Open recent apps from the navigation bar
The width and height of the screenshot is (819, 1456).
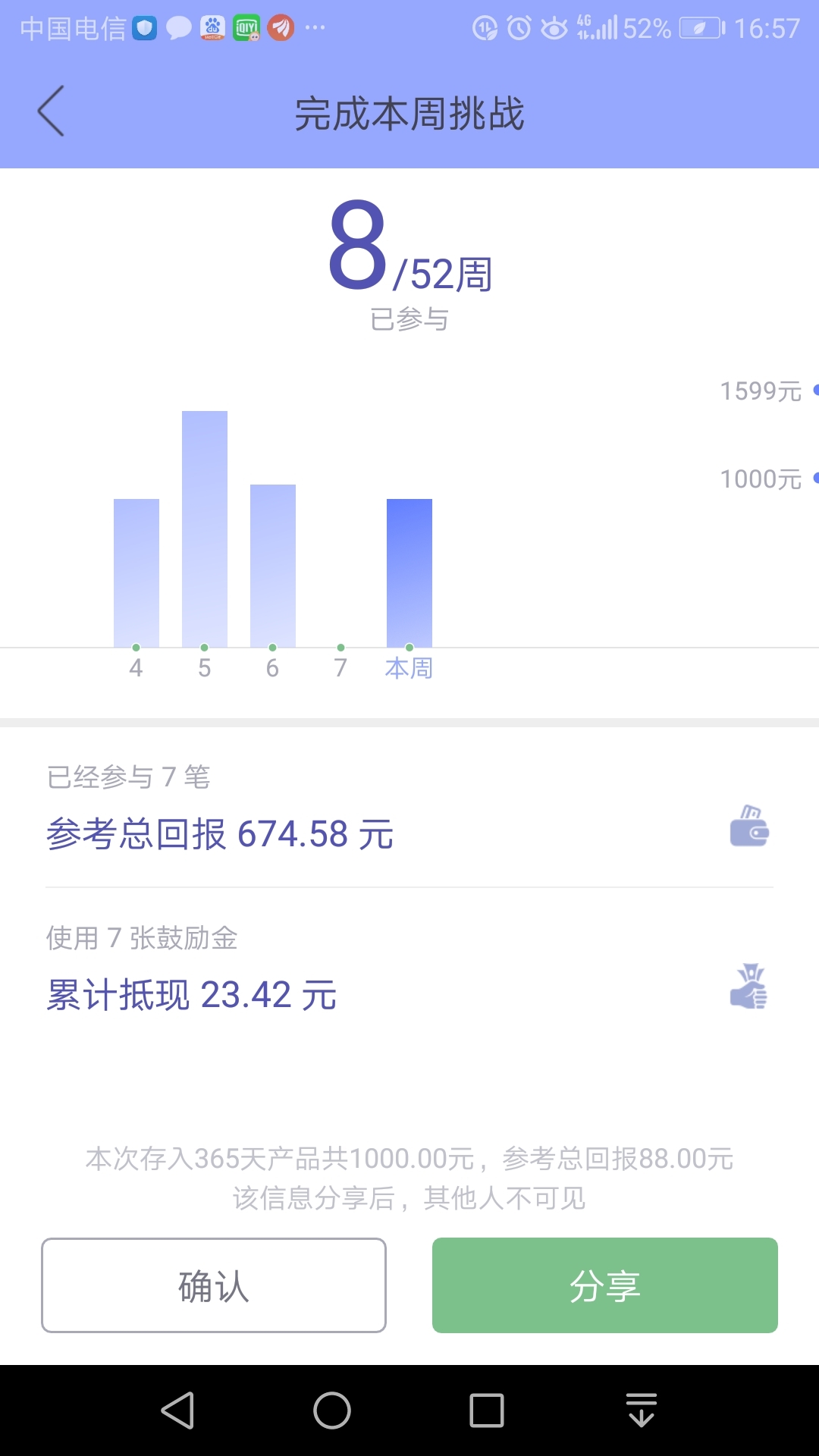tap(487, 1410)
